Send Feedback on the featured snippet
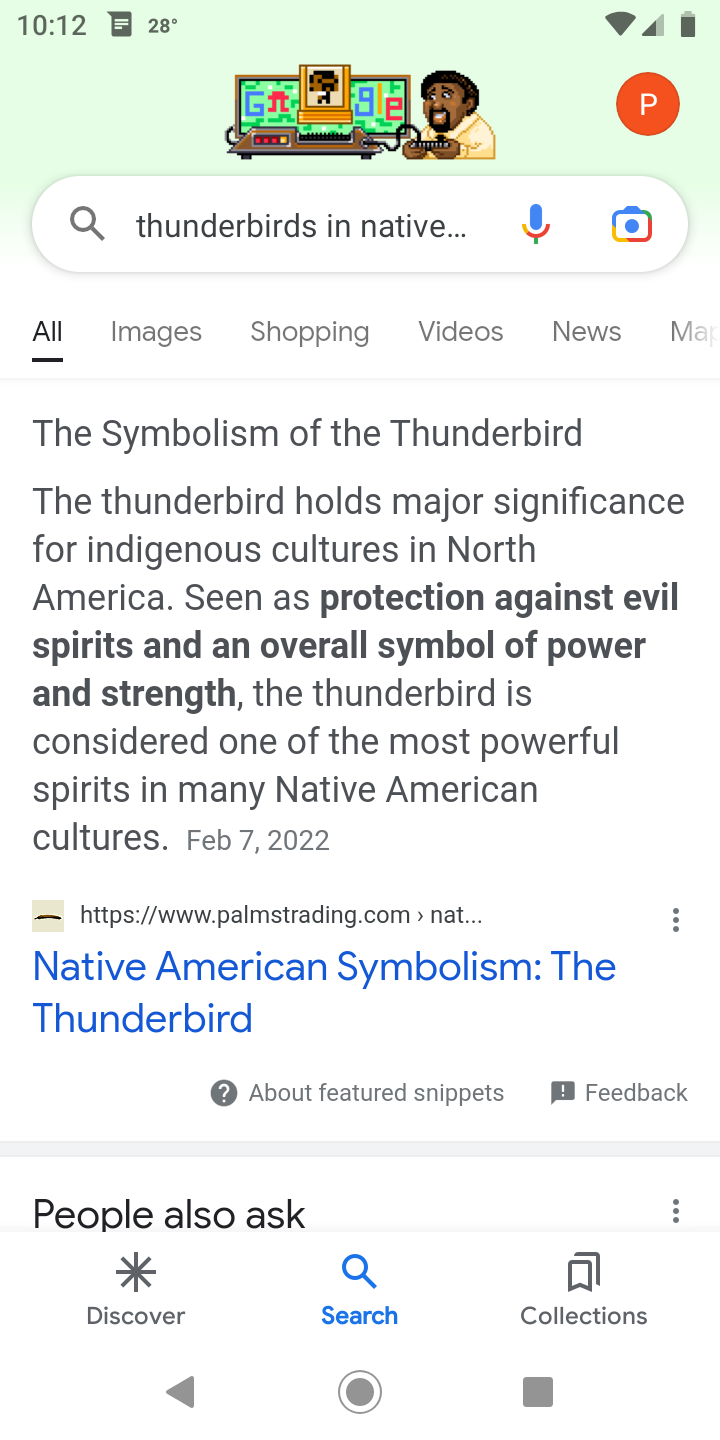Screen dimensions: 720x1440 pyautogui.click(x=619, y=1093)
